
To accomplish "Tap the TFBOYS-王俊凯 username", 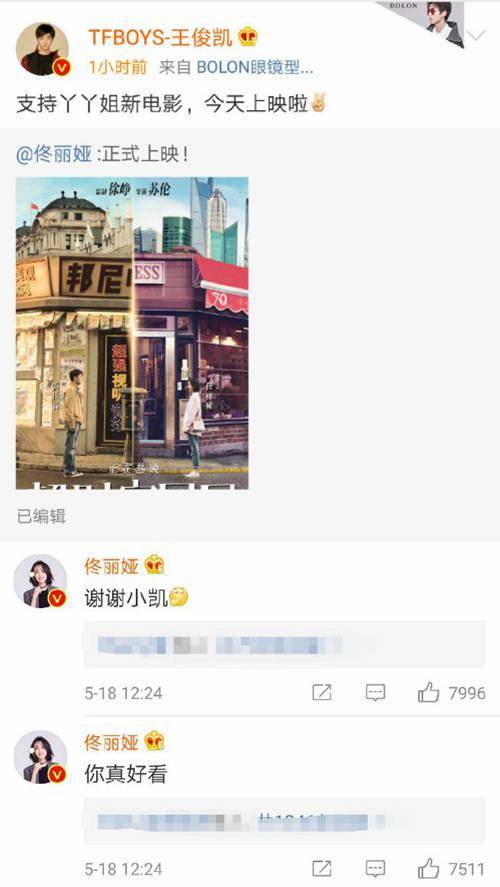I will tap(161, 37).
